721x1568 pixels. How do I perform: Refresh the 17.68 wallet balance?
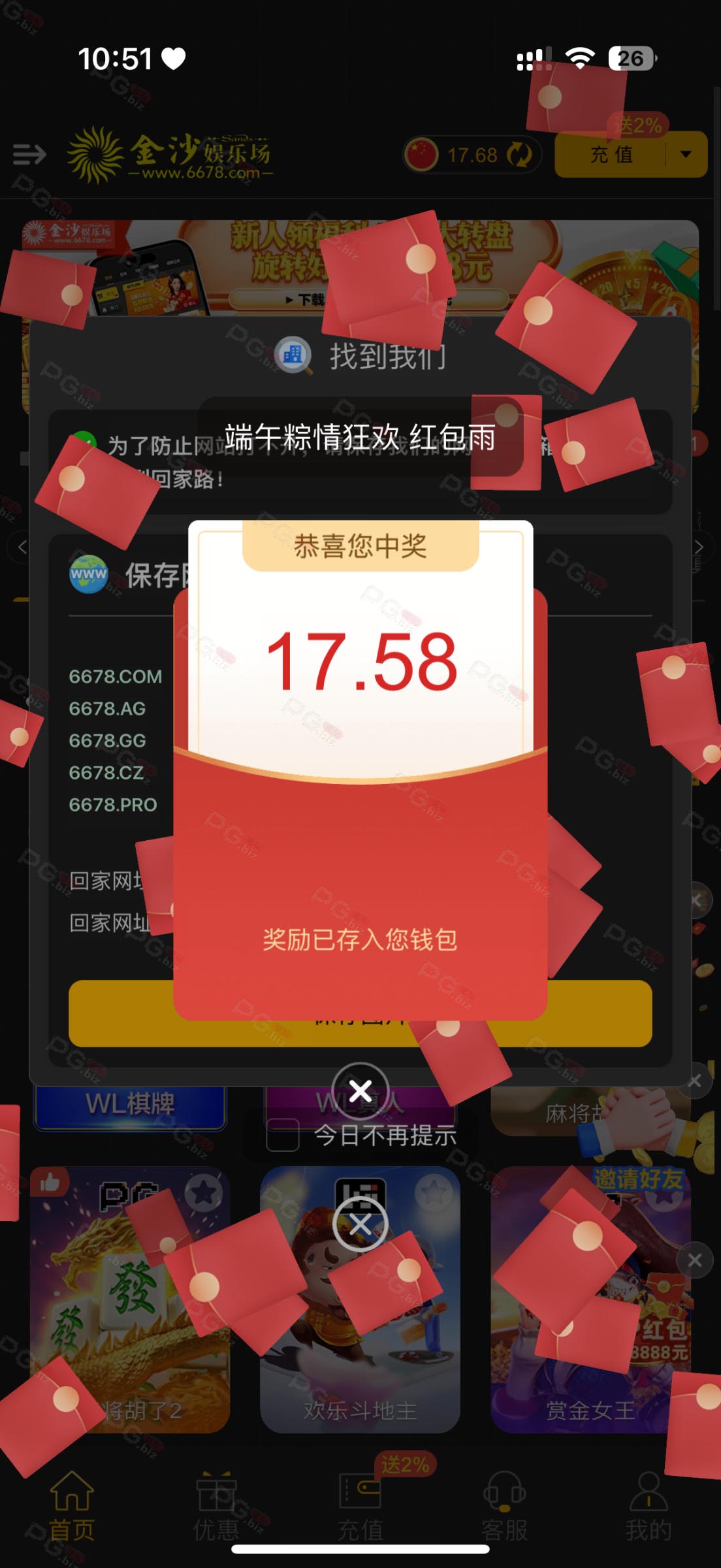click(x=520, y=155)
